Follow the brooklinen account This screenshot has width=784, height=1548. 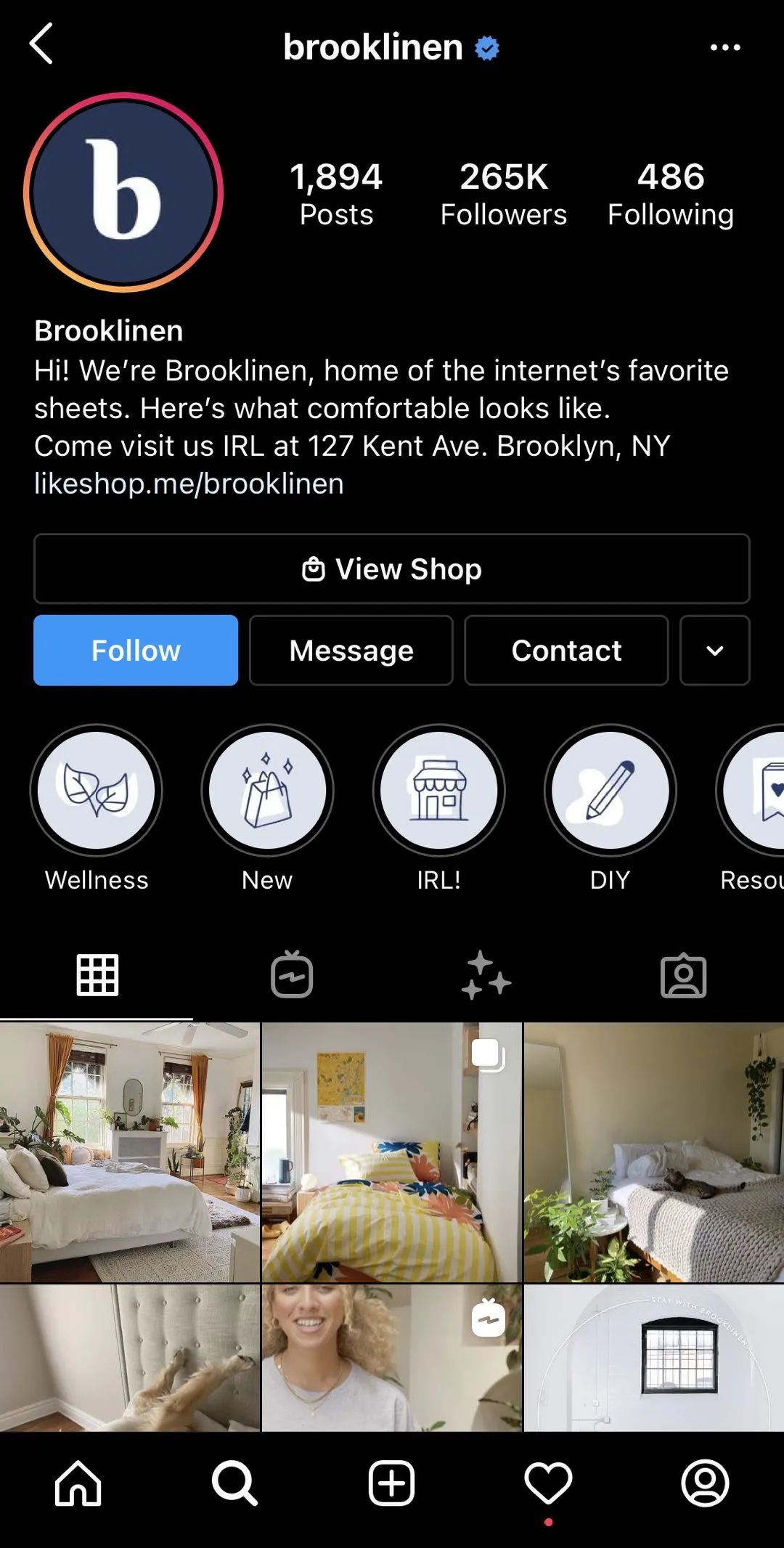(136, 651)
